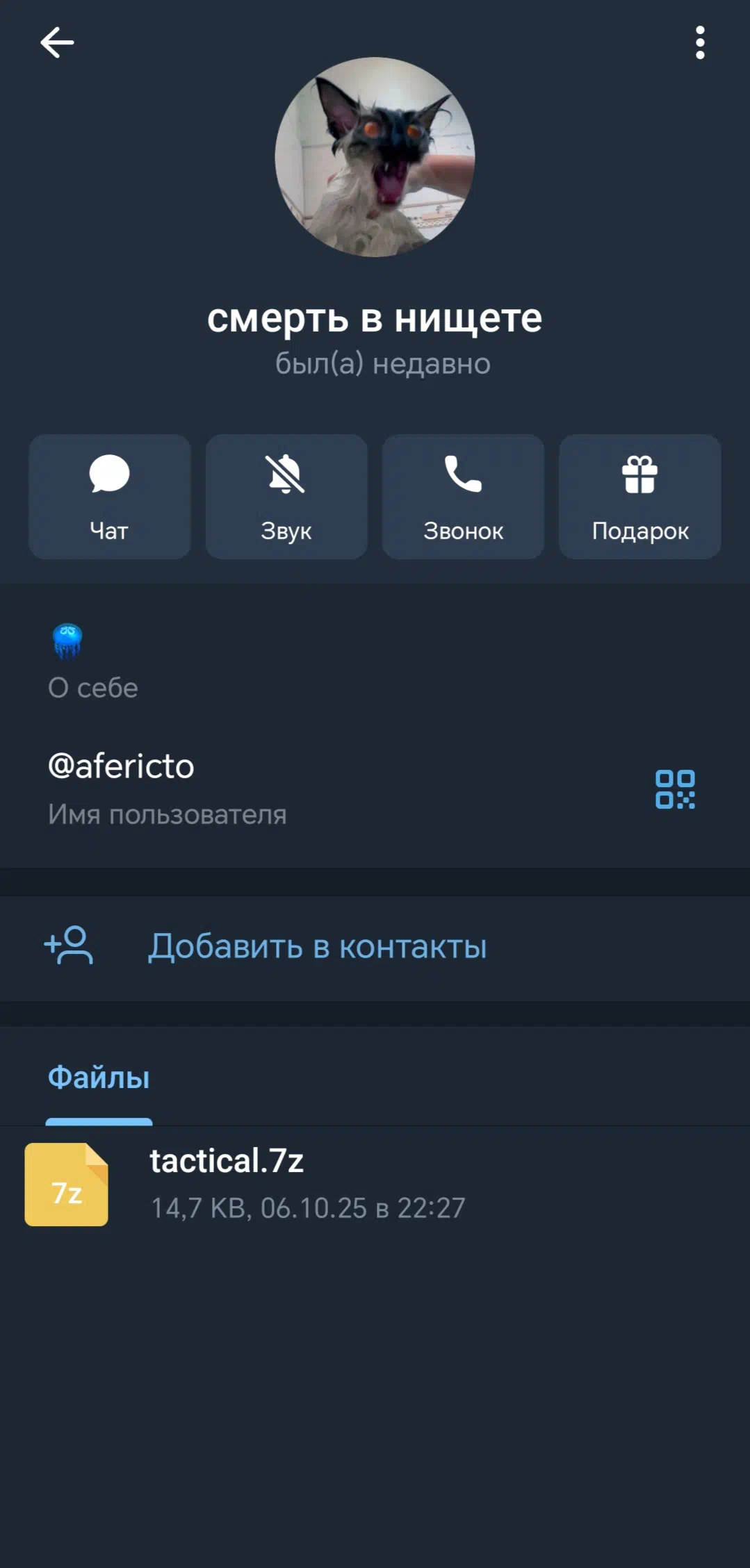Toggle notifications with the Звук button
This screenshot has width=750, height=1568.
286,497
